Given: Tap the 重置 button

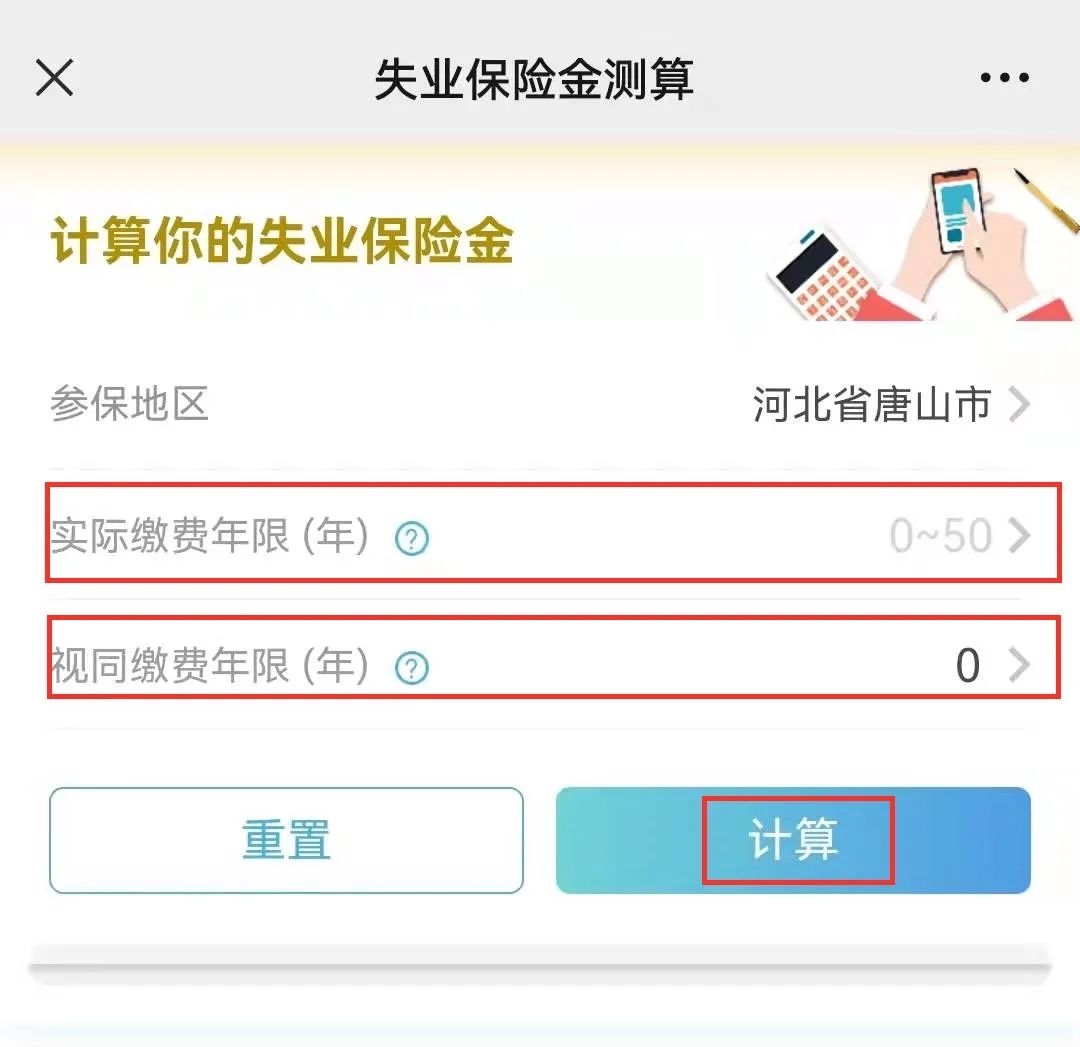Looking at the screenshot, I should click(286, 840).
